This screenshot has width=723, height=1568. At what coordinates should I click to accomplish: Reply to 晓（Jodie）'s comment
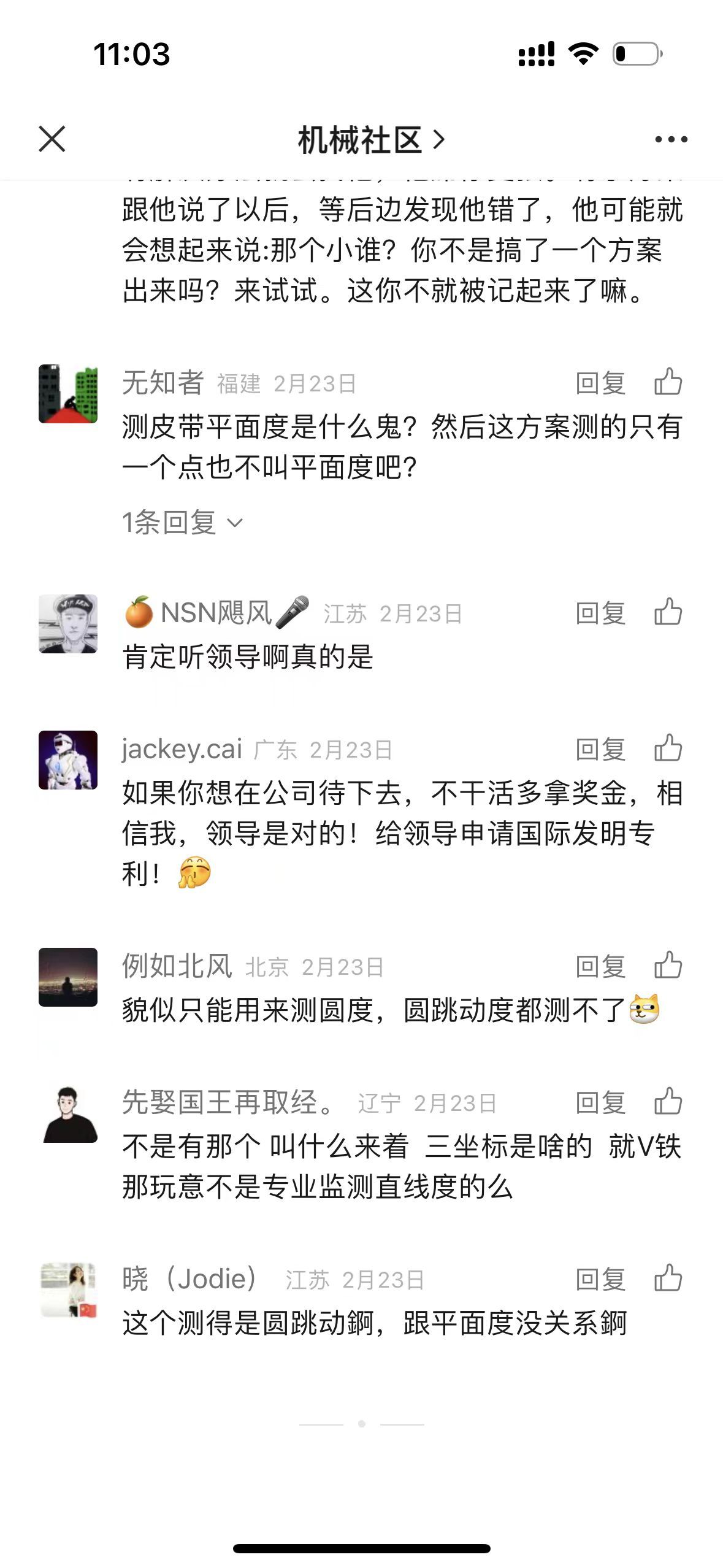tap(600, 1280)
